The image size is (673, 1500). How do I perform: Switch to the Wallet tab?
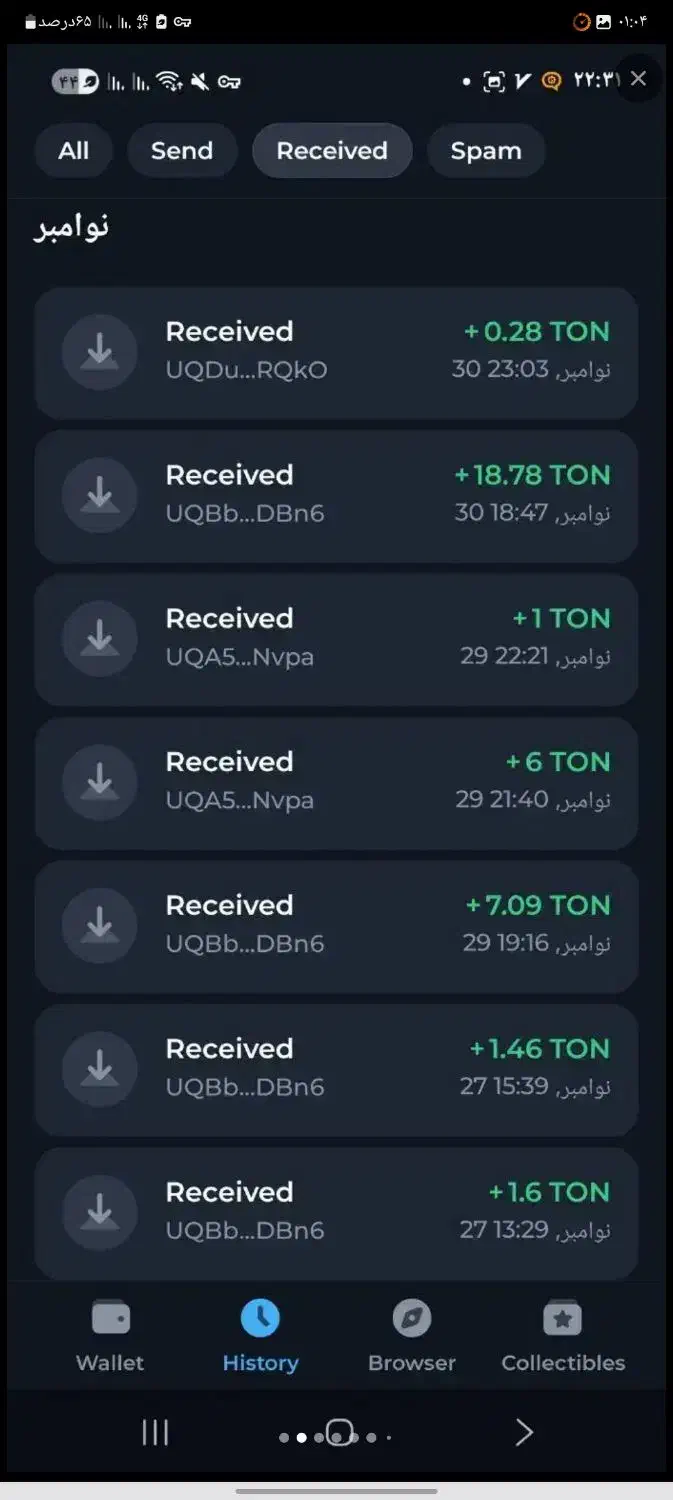point(110,1336)
